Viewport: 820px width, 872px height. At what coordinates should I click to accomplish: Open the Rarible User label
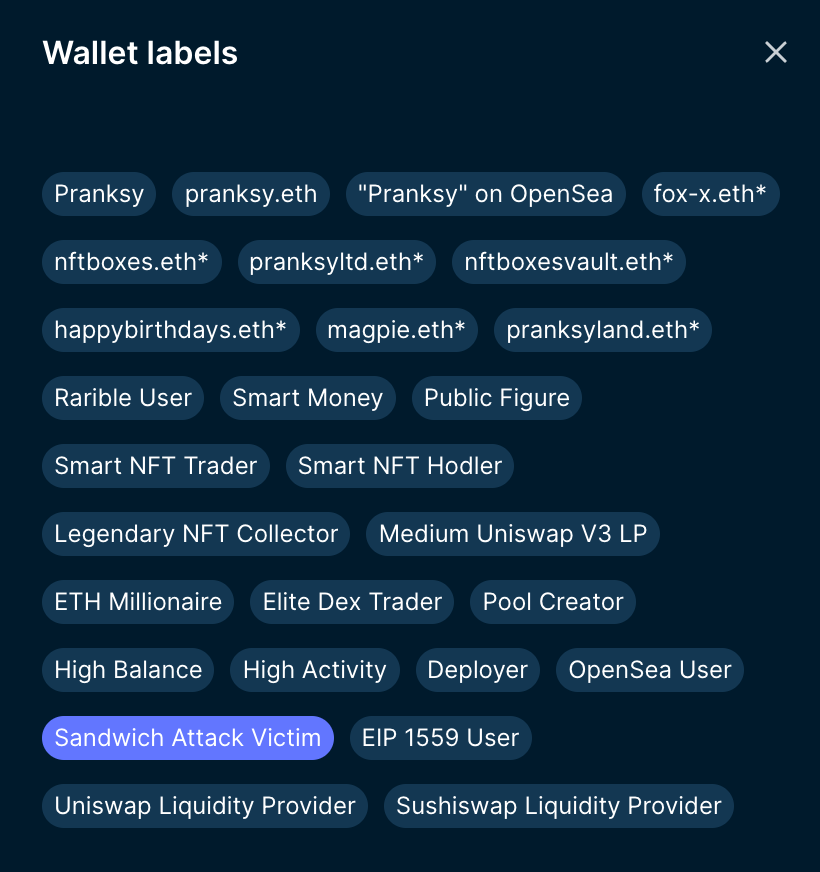(123, 398)
